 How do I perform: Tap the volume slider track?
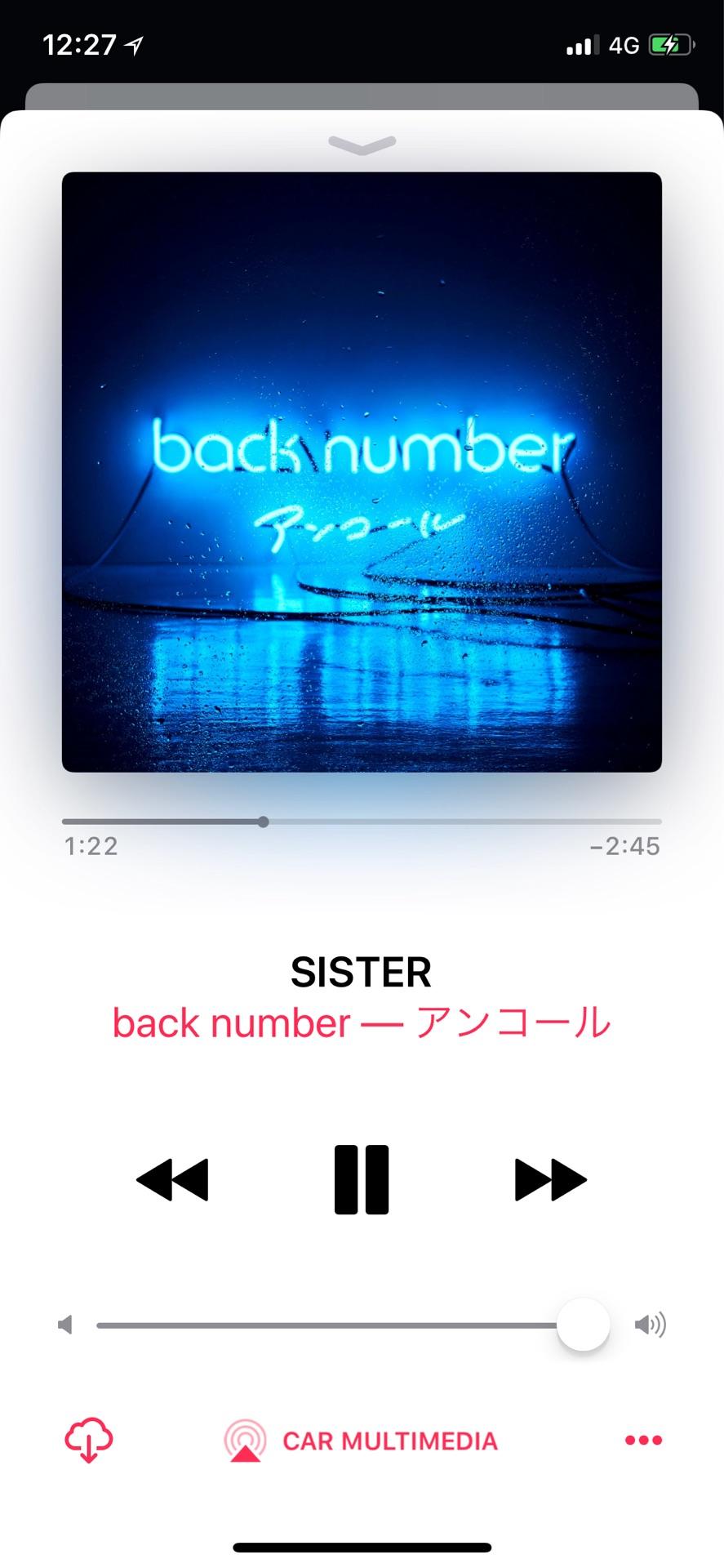326,1325
